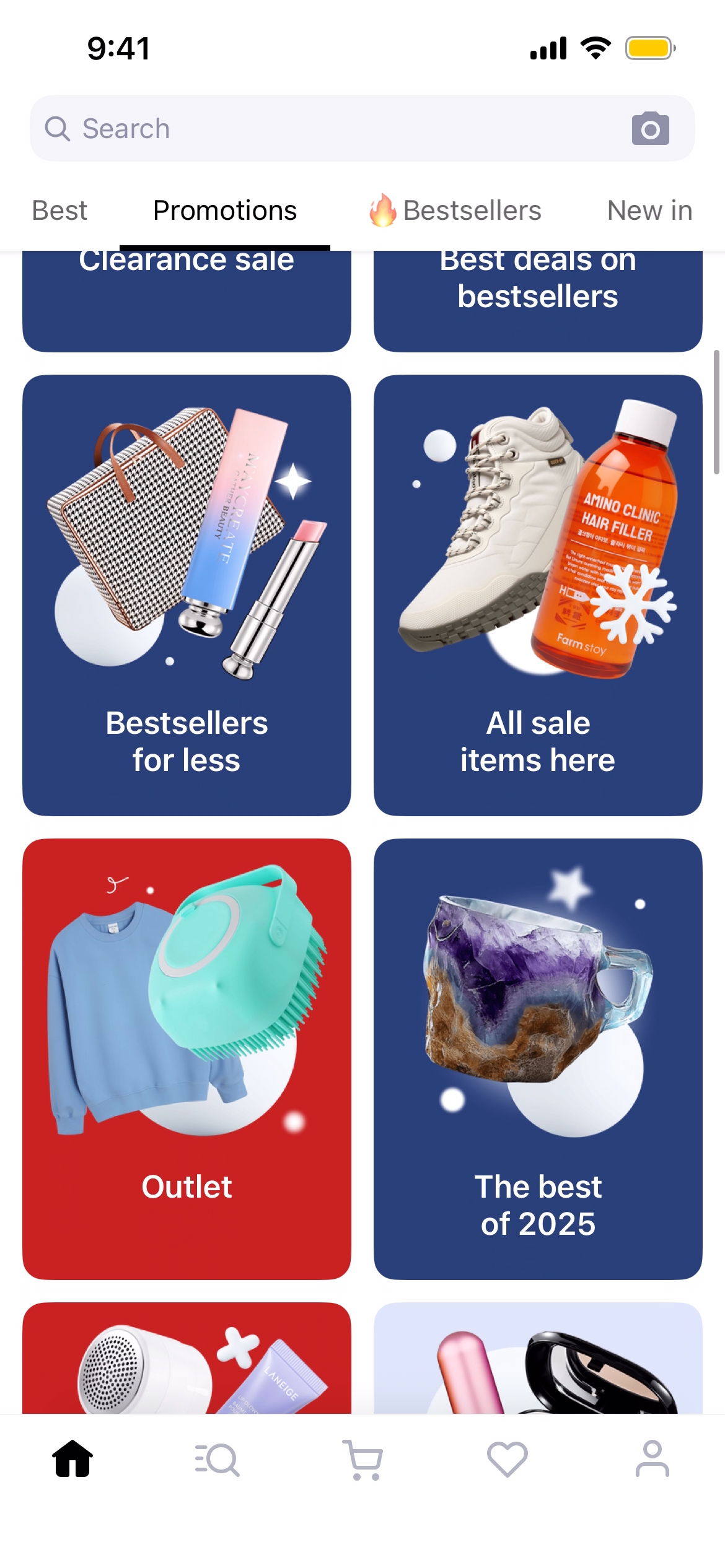Open All sale items here card

(x=537, y=595)
